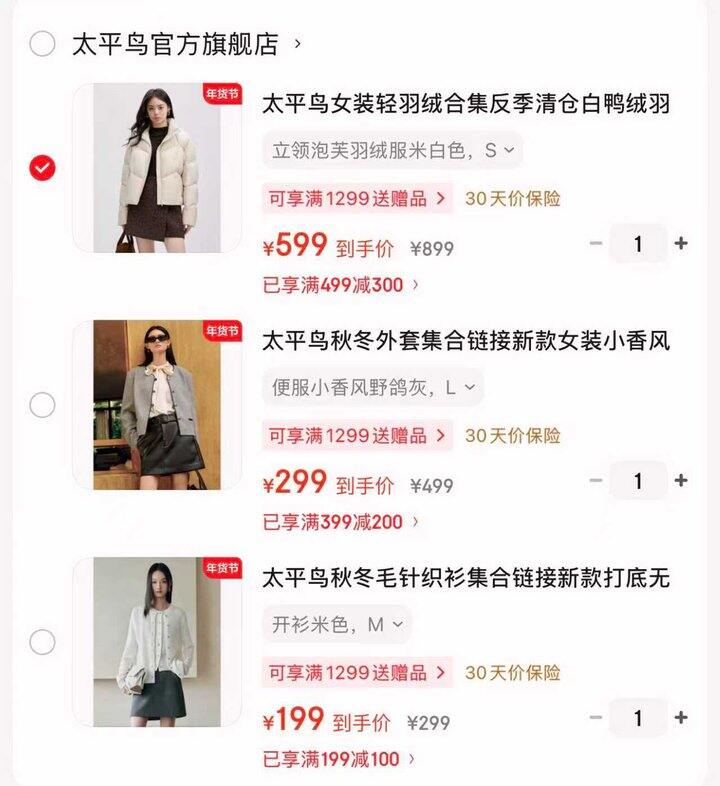This screenshot has width=720, height=786.
Task: Click 已享满499减300 discount details
Action: point(335,282)
